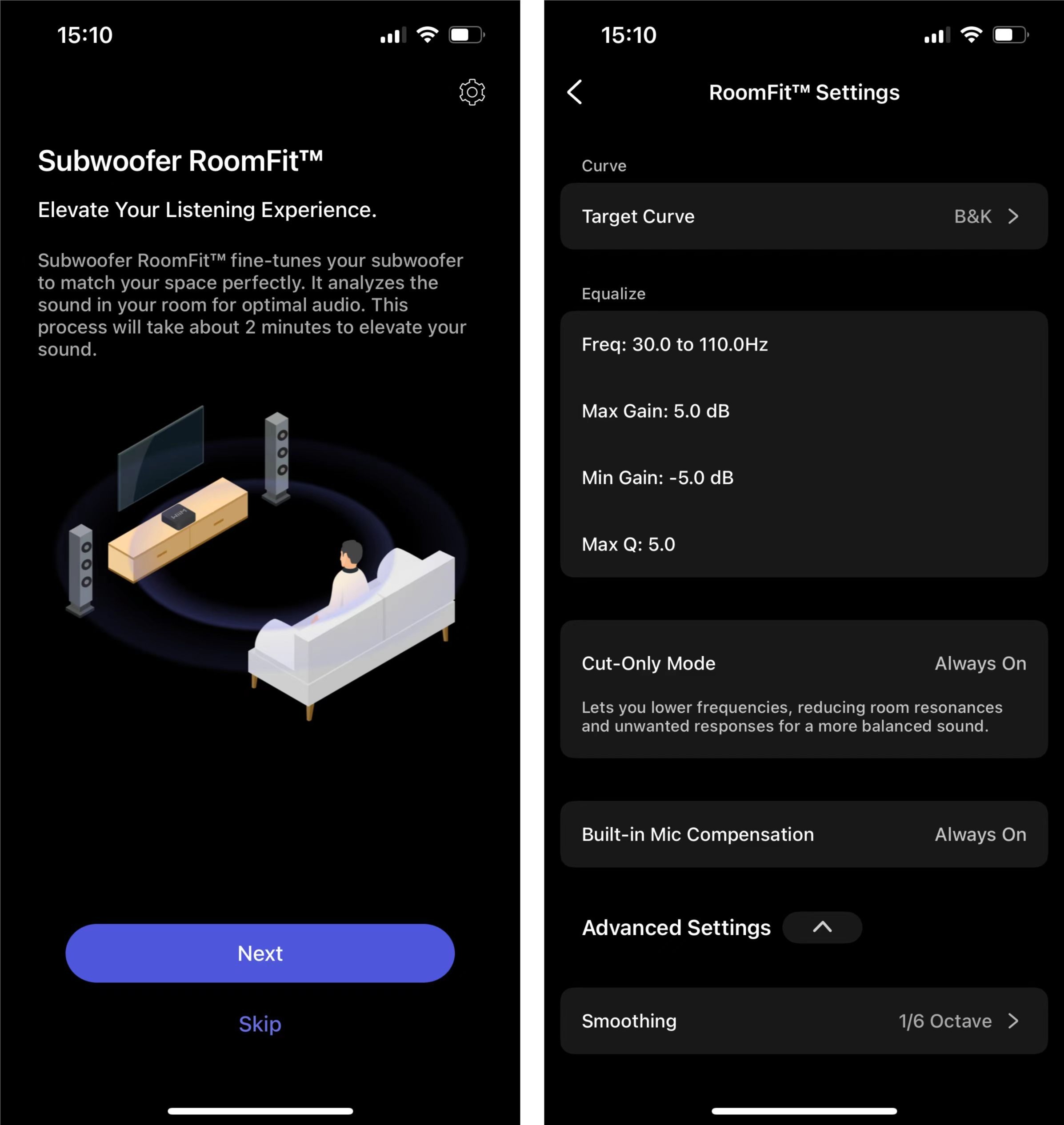Collapse the Advanced Settings section
1064x1125 pixels.
(822, 928)
